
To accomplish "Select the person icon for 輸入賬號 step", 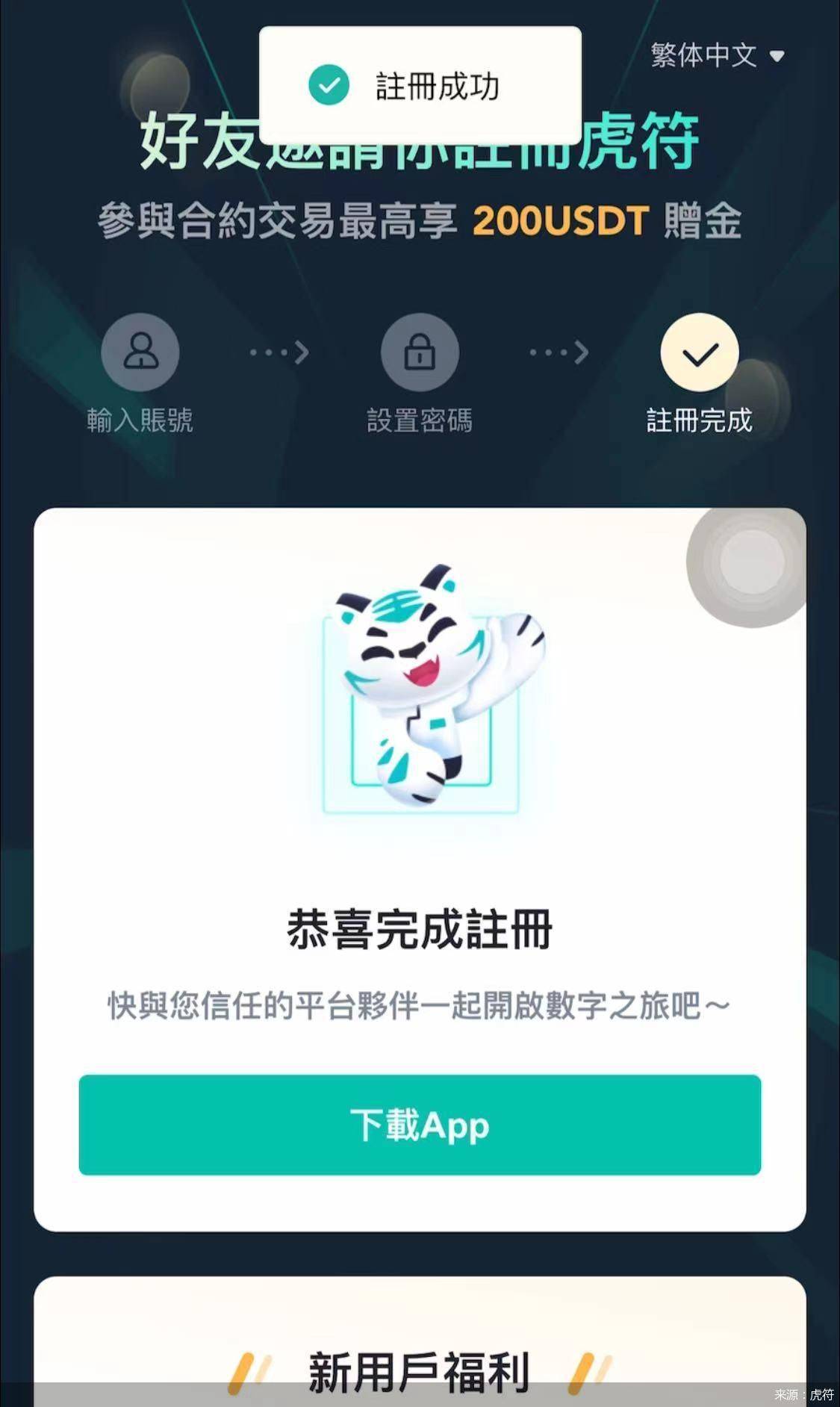I will (x=140, y=351).
